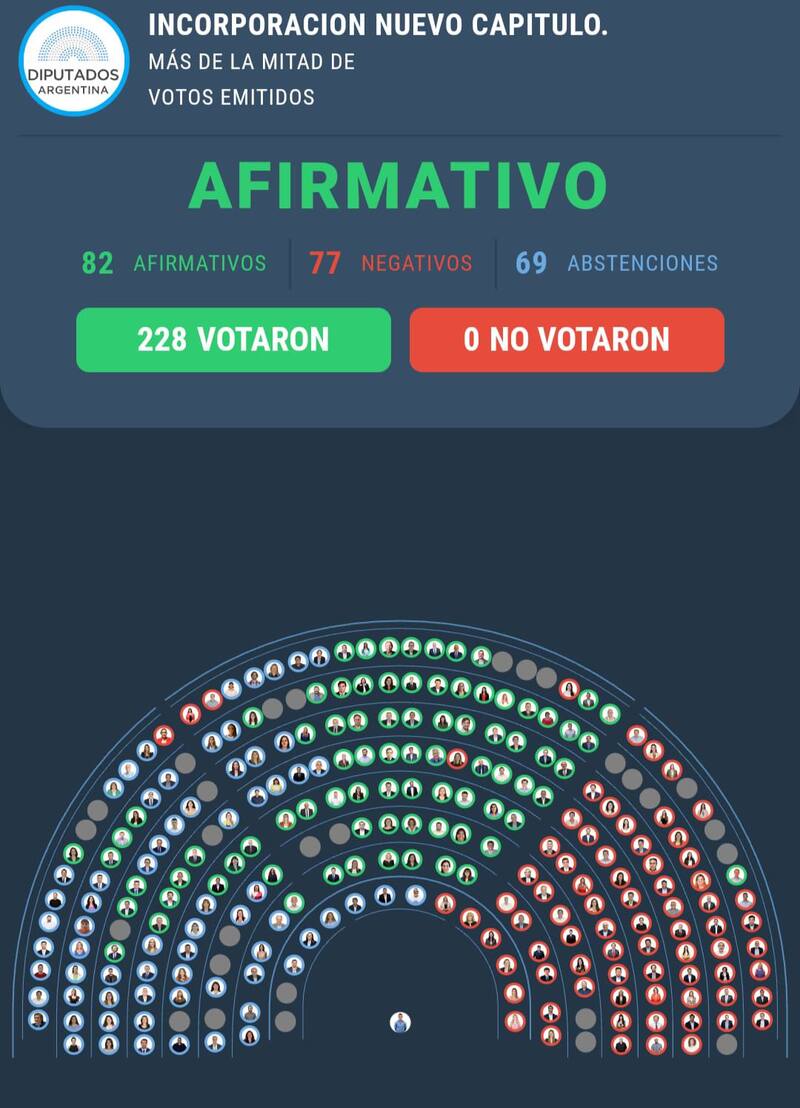Select the lone presiding seat below the hemicycle

click(400, 1022)
